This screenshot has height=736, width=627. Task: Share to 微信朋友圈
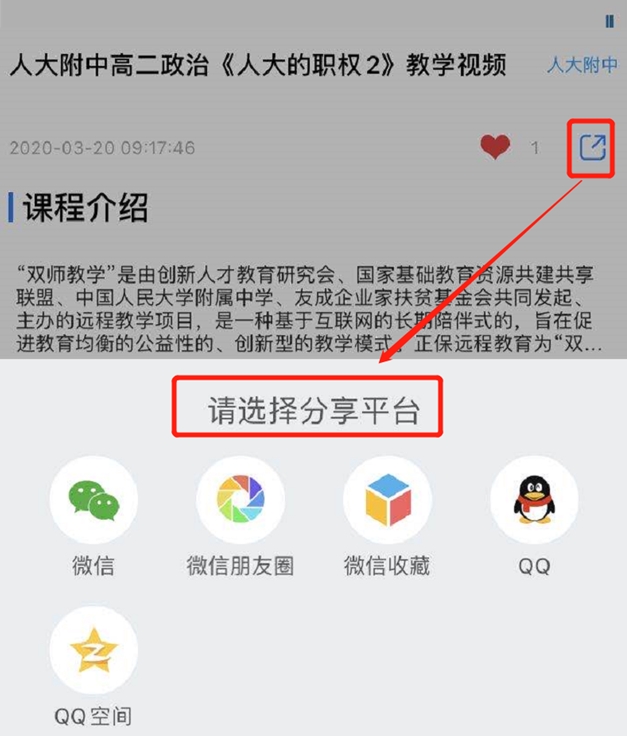click(x=240, y=499)
